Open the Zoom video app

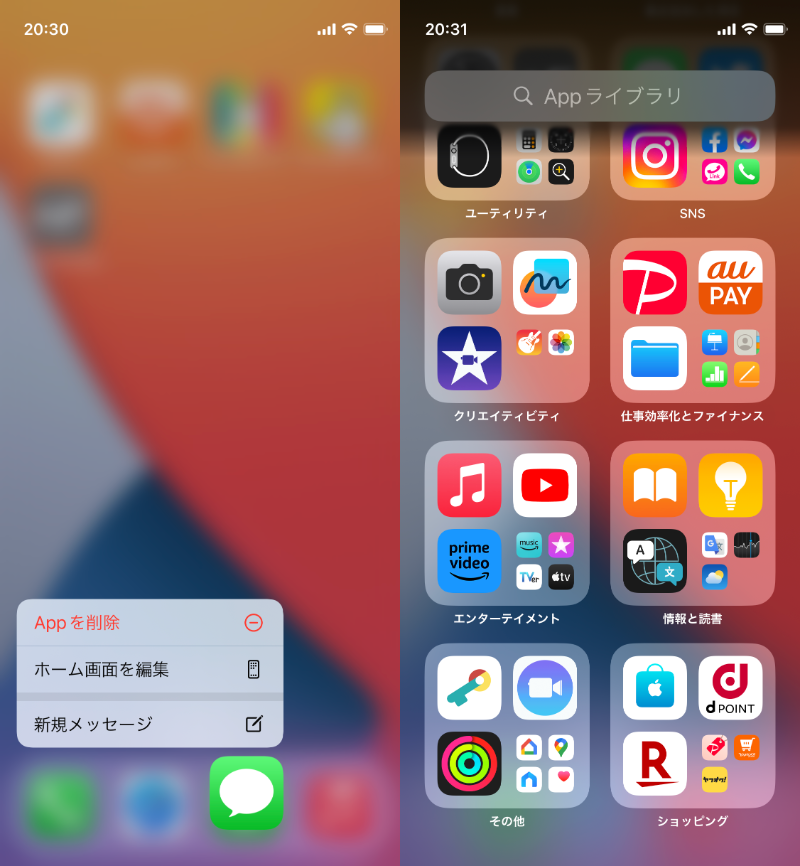[545, 688]
